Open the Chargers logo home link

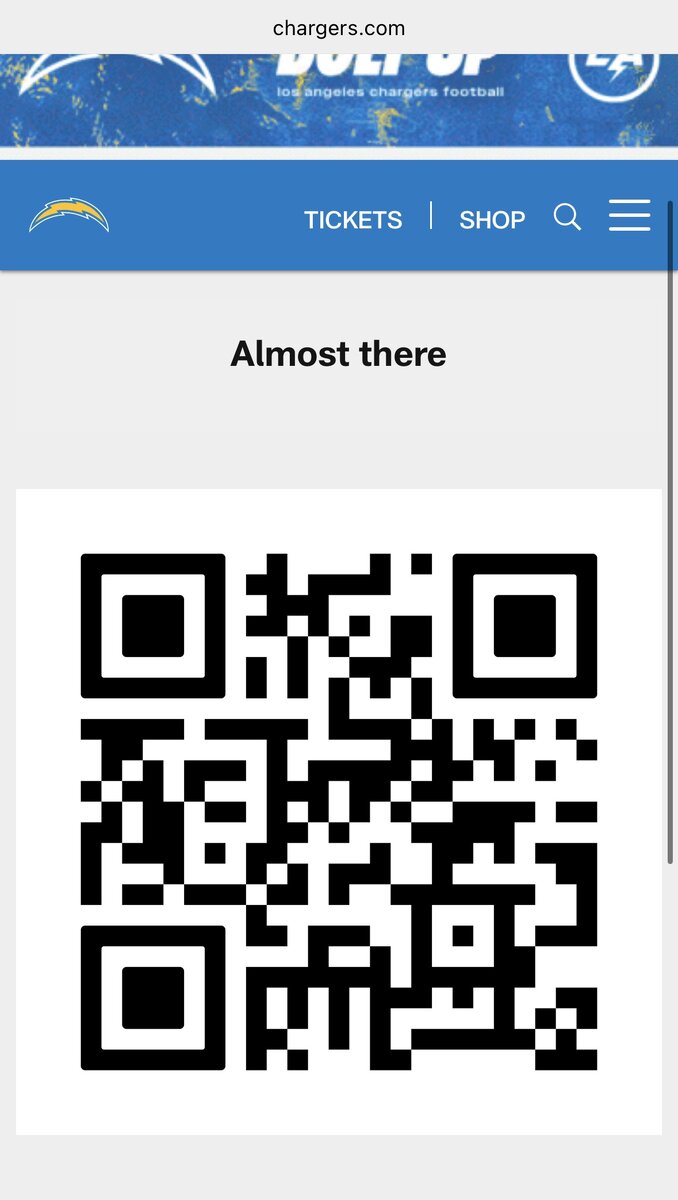[69, 216]
